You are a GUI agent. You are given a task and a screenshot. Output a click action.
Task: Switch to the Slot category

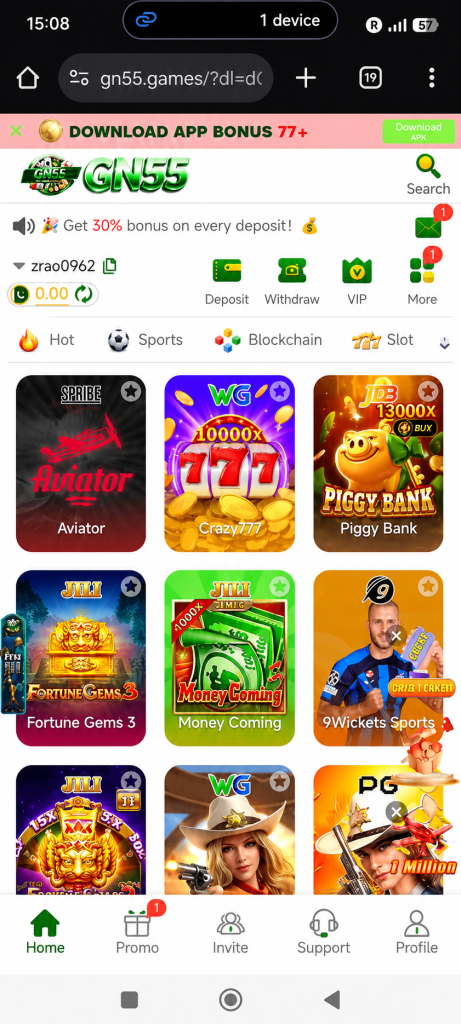tap(383, 340)
